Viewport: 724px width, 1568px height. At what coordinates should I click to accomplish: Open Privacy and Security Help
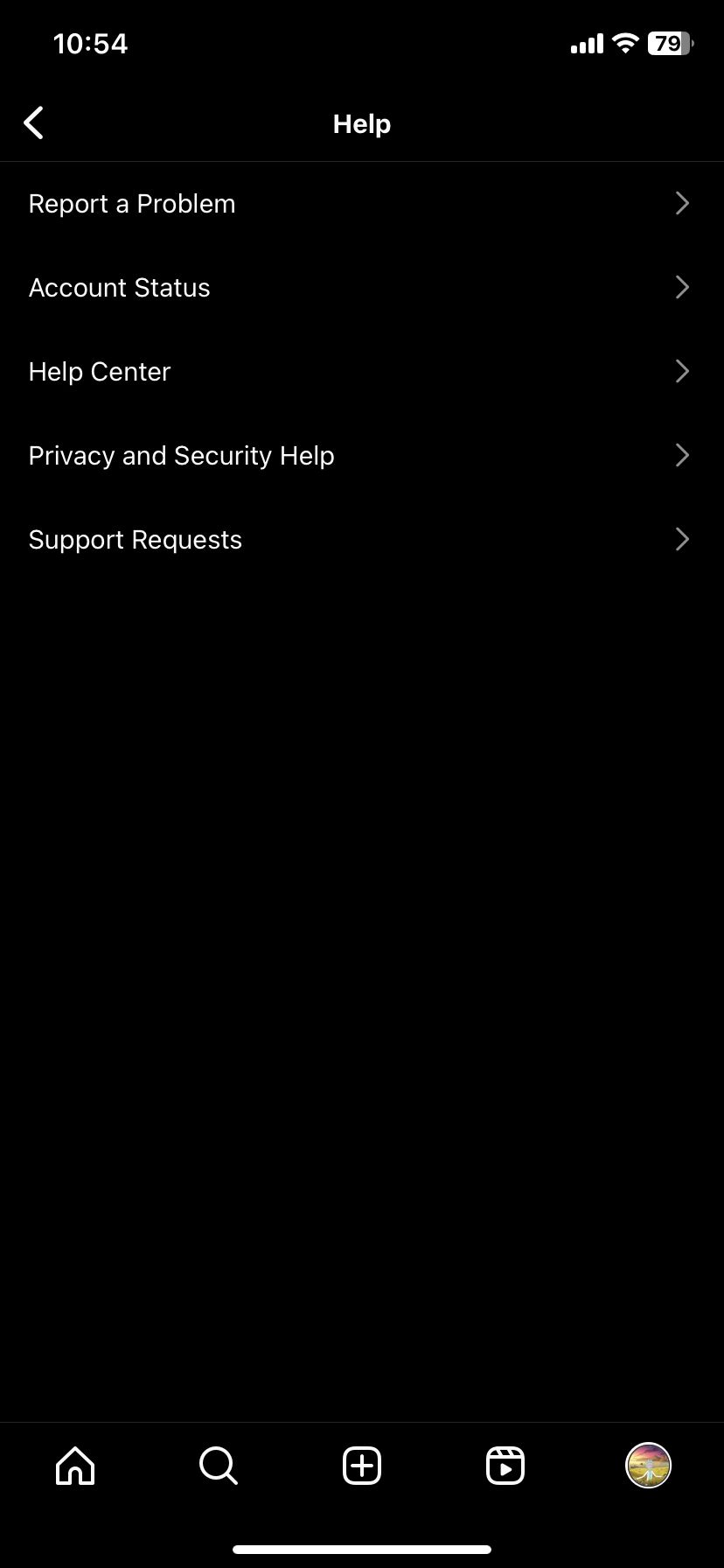click(x=360, y=456)
